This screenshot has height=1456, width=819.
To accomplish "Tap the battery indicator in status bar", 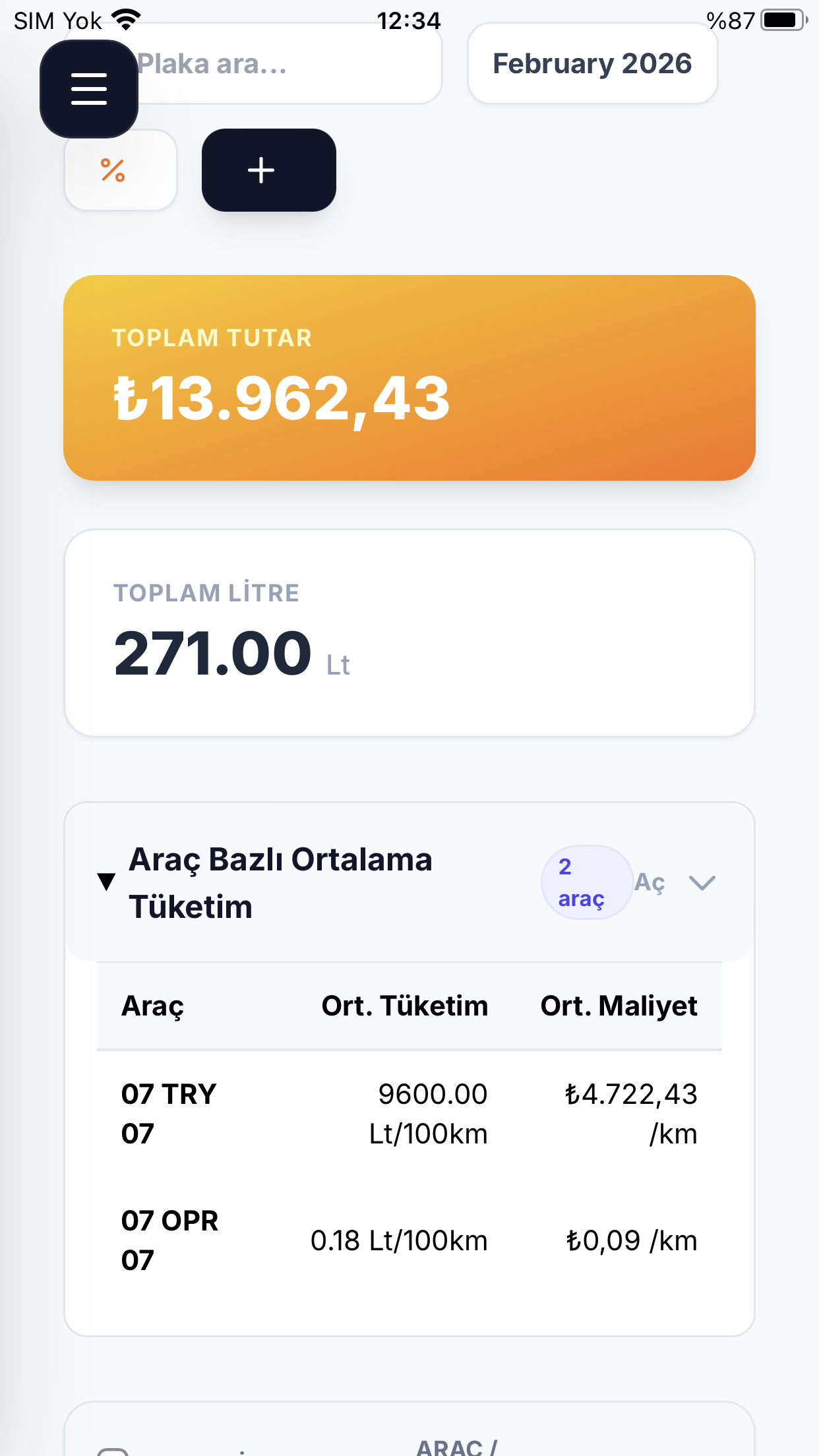I will tap(781, 19).
